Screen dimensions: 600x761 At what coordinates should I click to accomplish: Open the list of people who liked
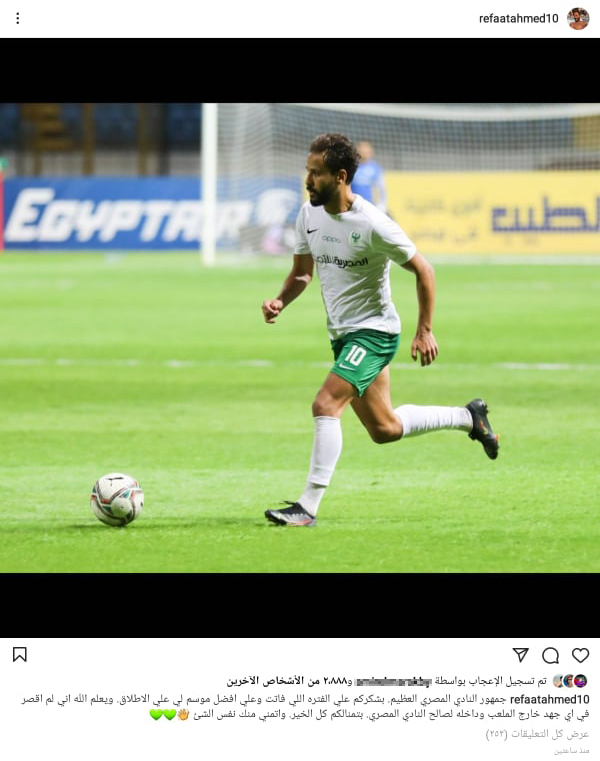[290, 681]
